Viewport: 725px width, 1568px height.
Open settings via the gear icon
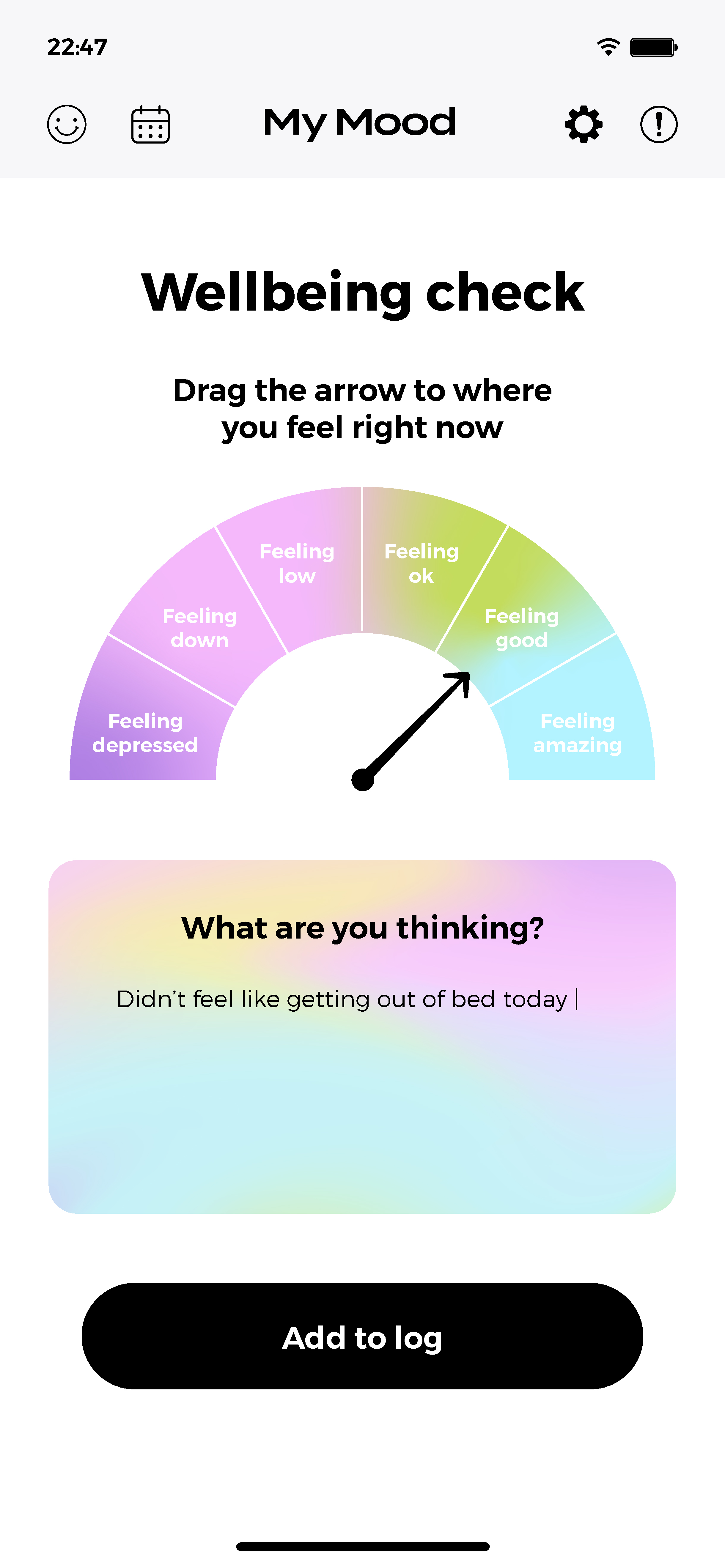(x=583, y=124)
